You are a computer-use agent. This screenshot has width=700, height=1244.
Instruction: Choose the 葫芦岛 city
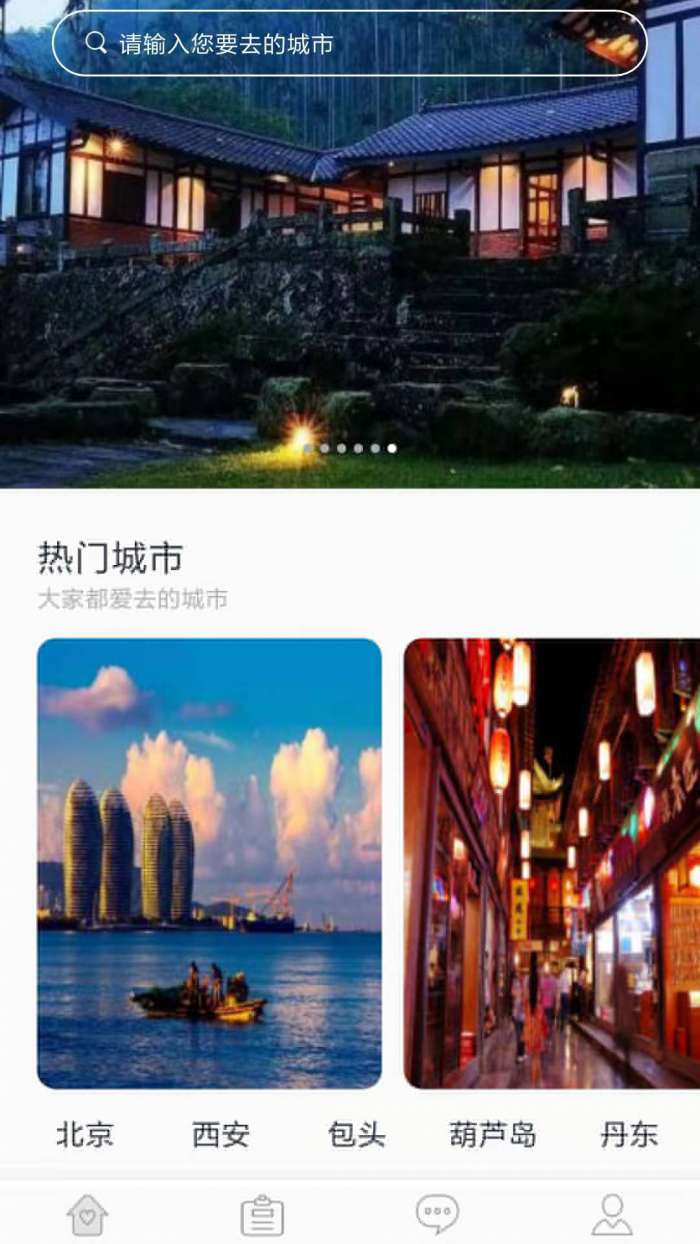point(492,1135)
